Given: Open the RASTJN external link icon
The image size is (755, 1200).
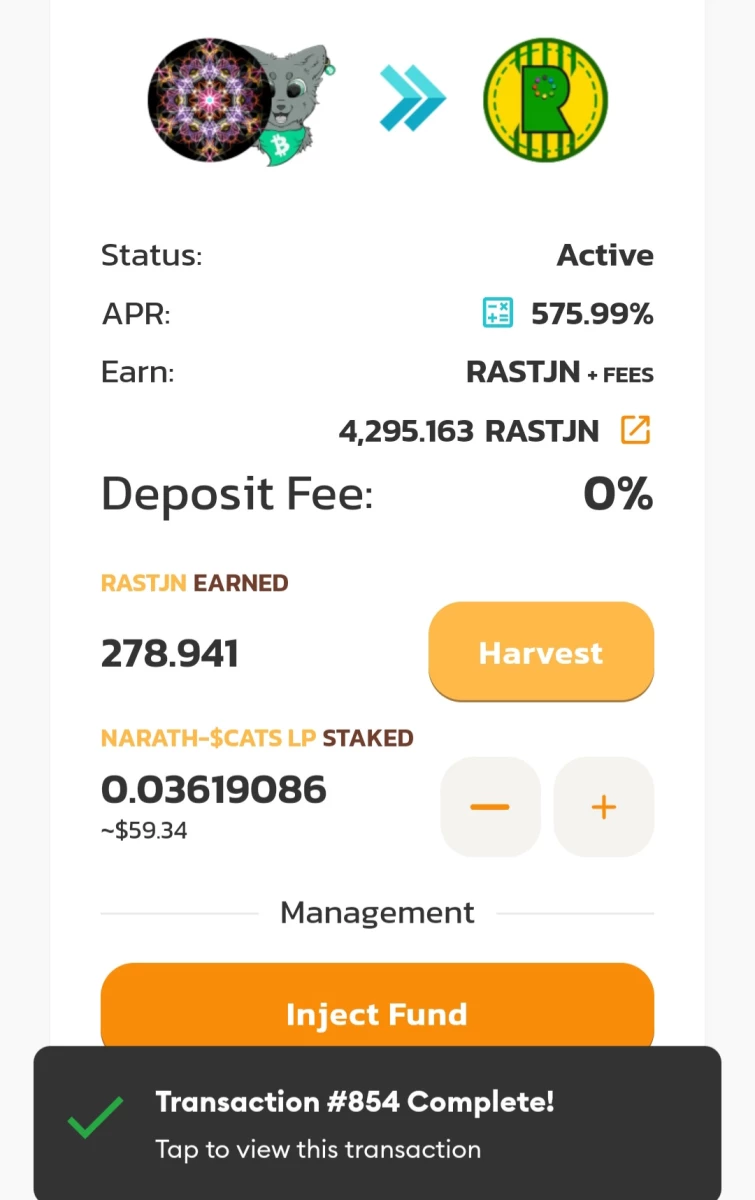Looking at the screenshot, I should [x=636, y=431].
